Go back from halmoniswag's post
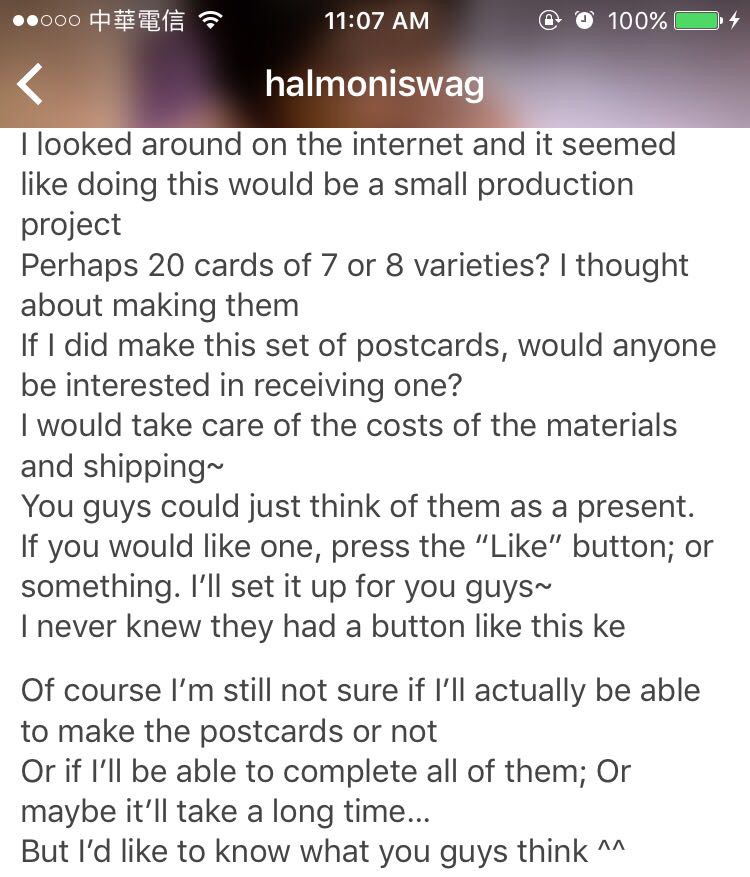This screenshot has height=877, width=750. click(x=31, y=84)
